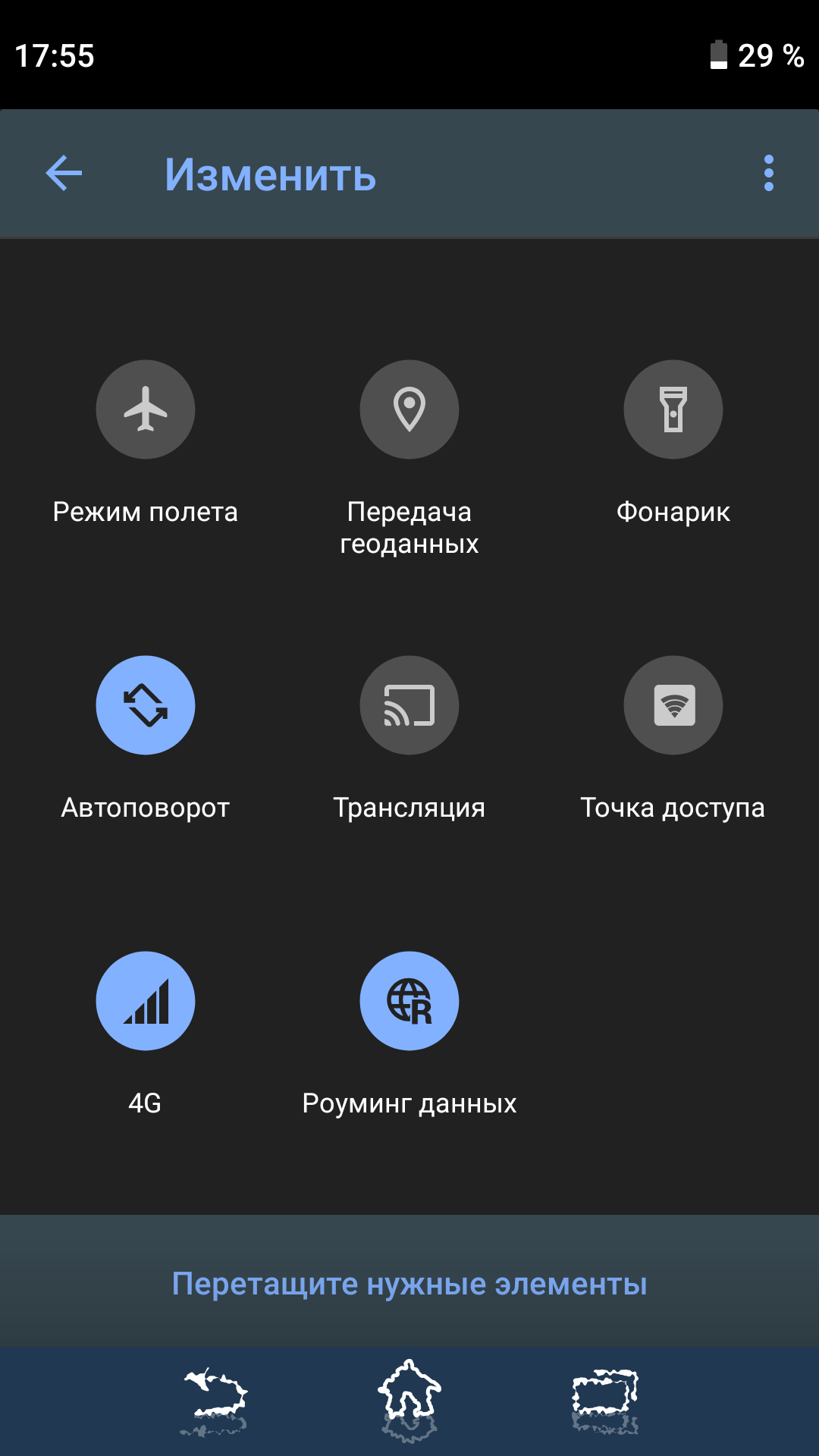
Task: Open the three-dot overflow menu
Action: pos(768,174)
